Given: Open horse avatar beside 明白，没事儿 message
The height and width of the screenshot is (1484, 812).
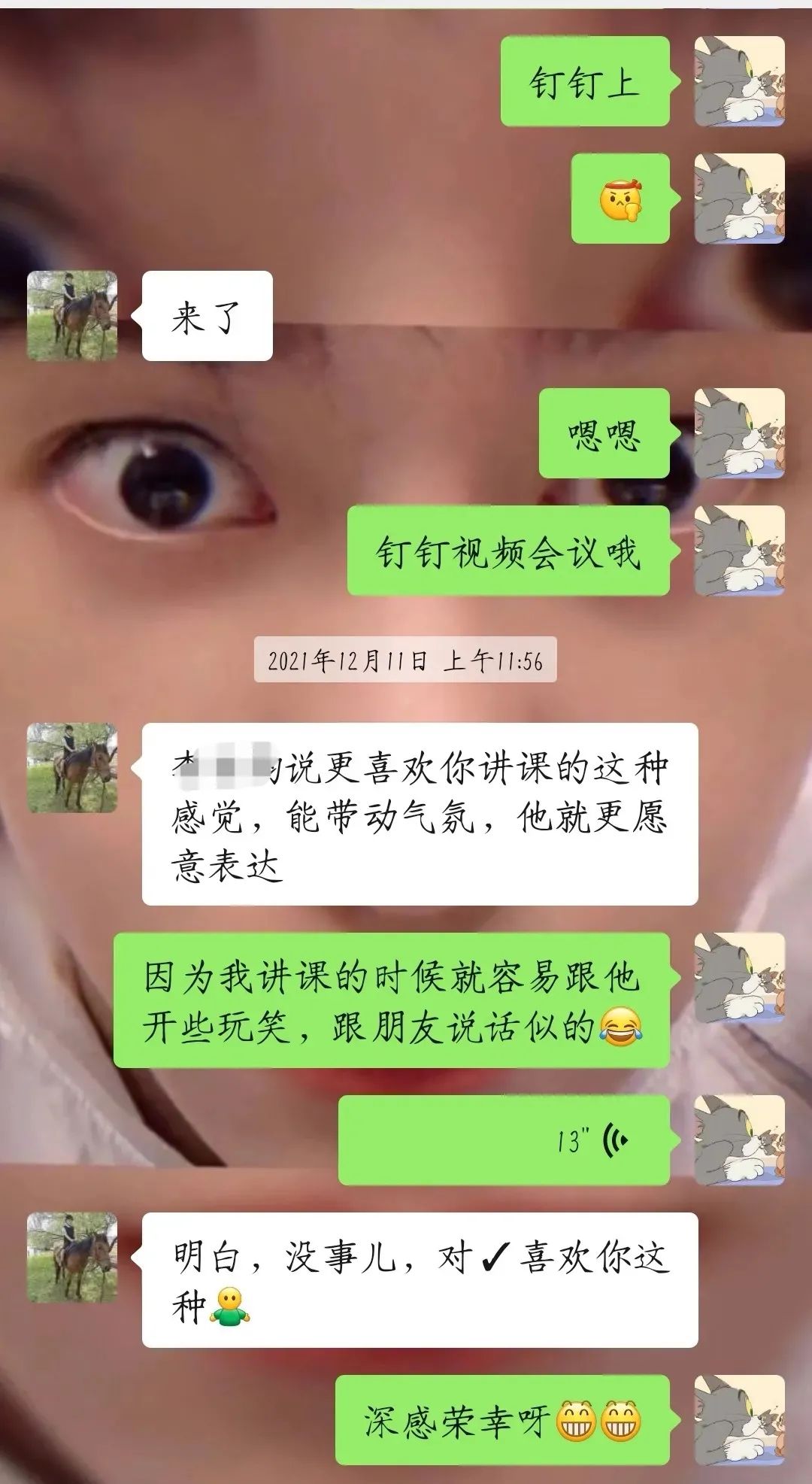Looking at the screenshot, I should coord(72,1257).
